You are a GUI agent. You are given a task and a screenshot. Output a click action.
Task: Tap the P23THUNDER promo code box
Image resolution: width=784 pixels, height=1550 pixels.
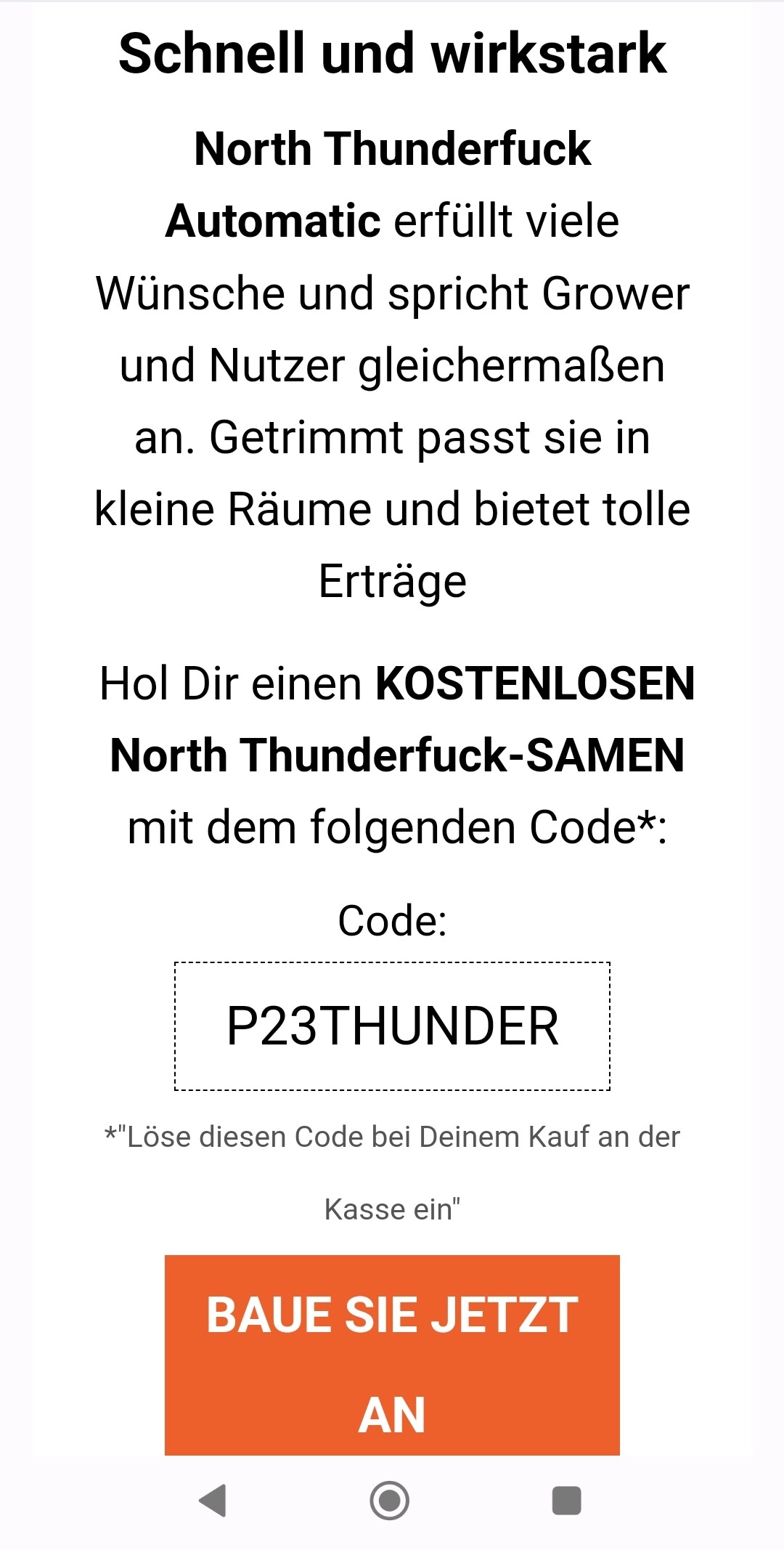click(392, 1026)
